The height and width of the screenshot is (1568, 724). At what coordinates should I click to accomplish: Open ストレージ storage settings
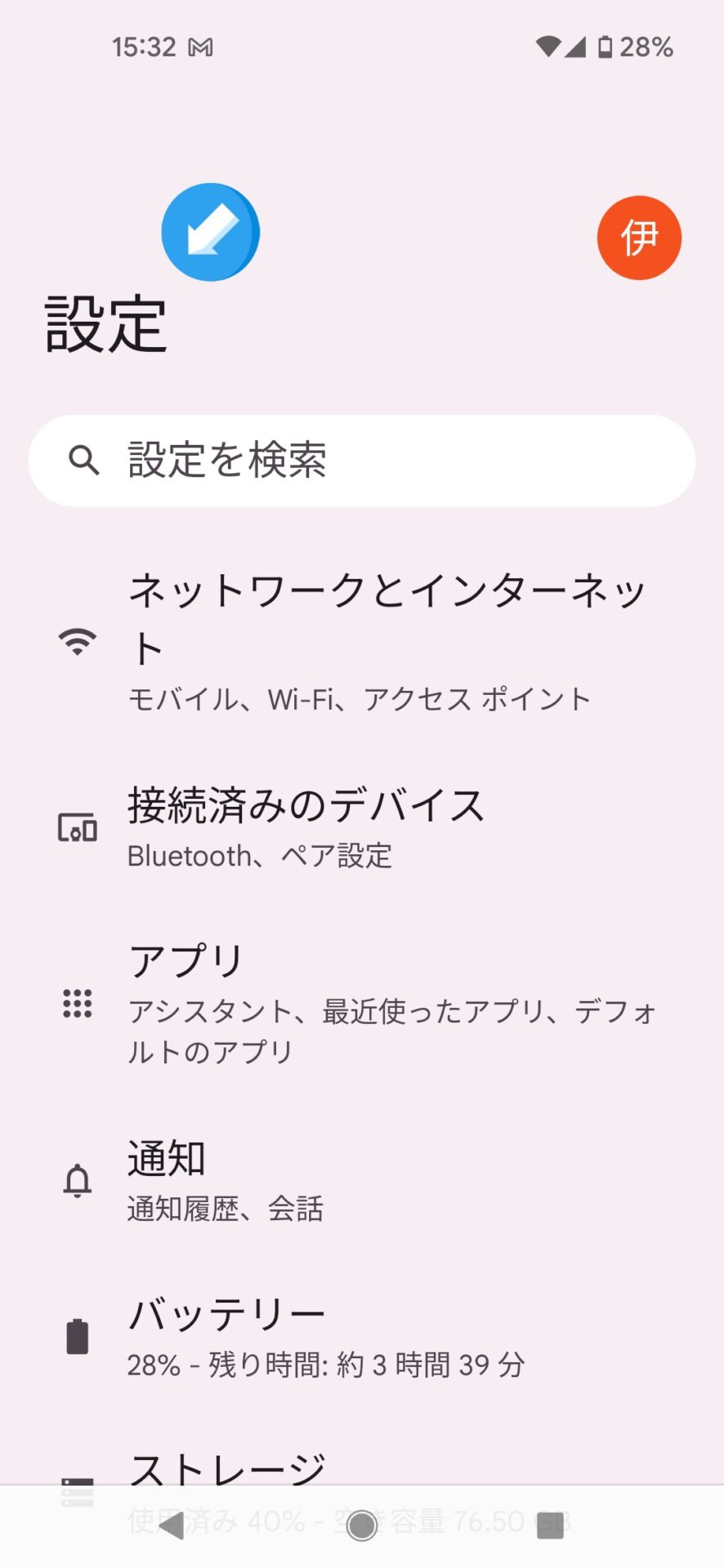362,1470
